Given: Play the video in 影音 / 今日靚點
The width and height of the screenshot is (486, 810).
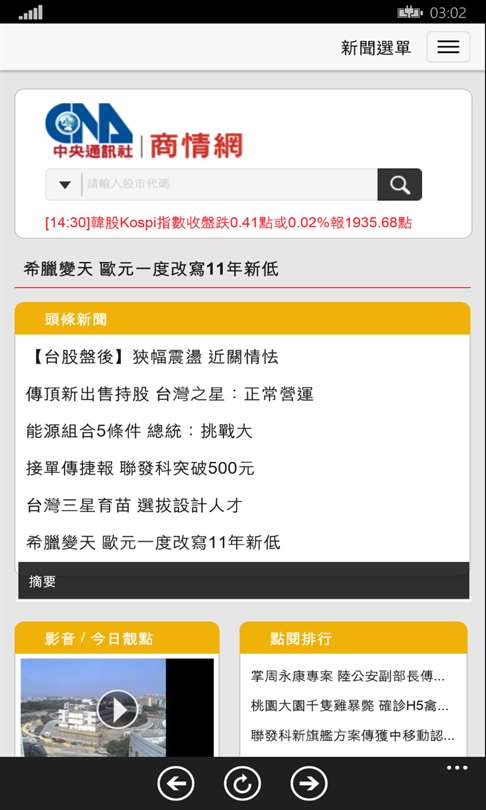Looking at the screenshot, I should pos(117,709).
